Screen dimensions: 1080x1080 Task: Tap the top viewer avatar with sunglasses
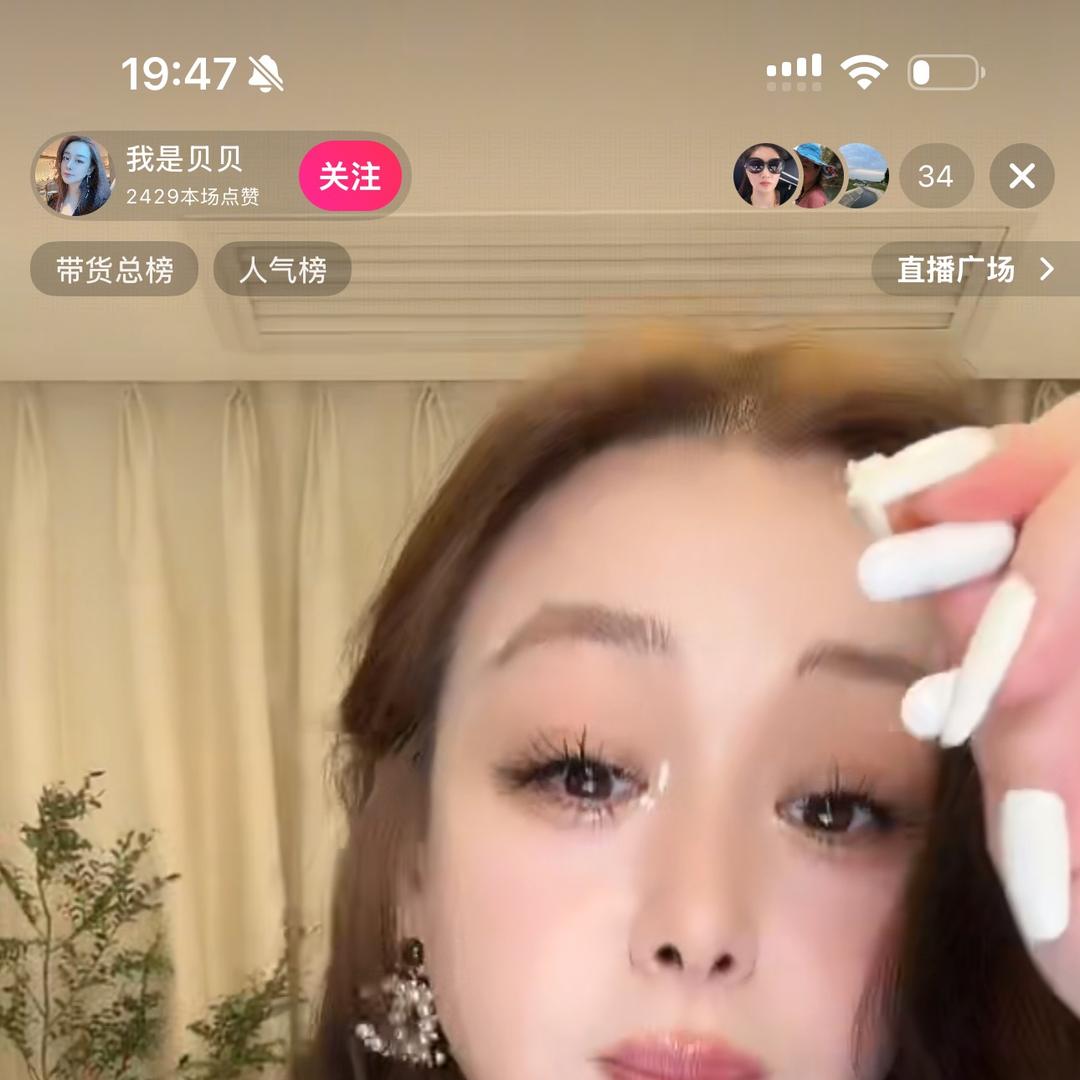pos(765,176)
